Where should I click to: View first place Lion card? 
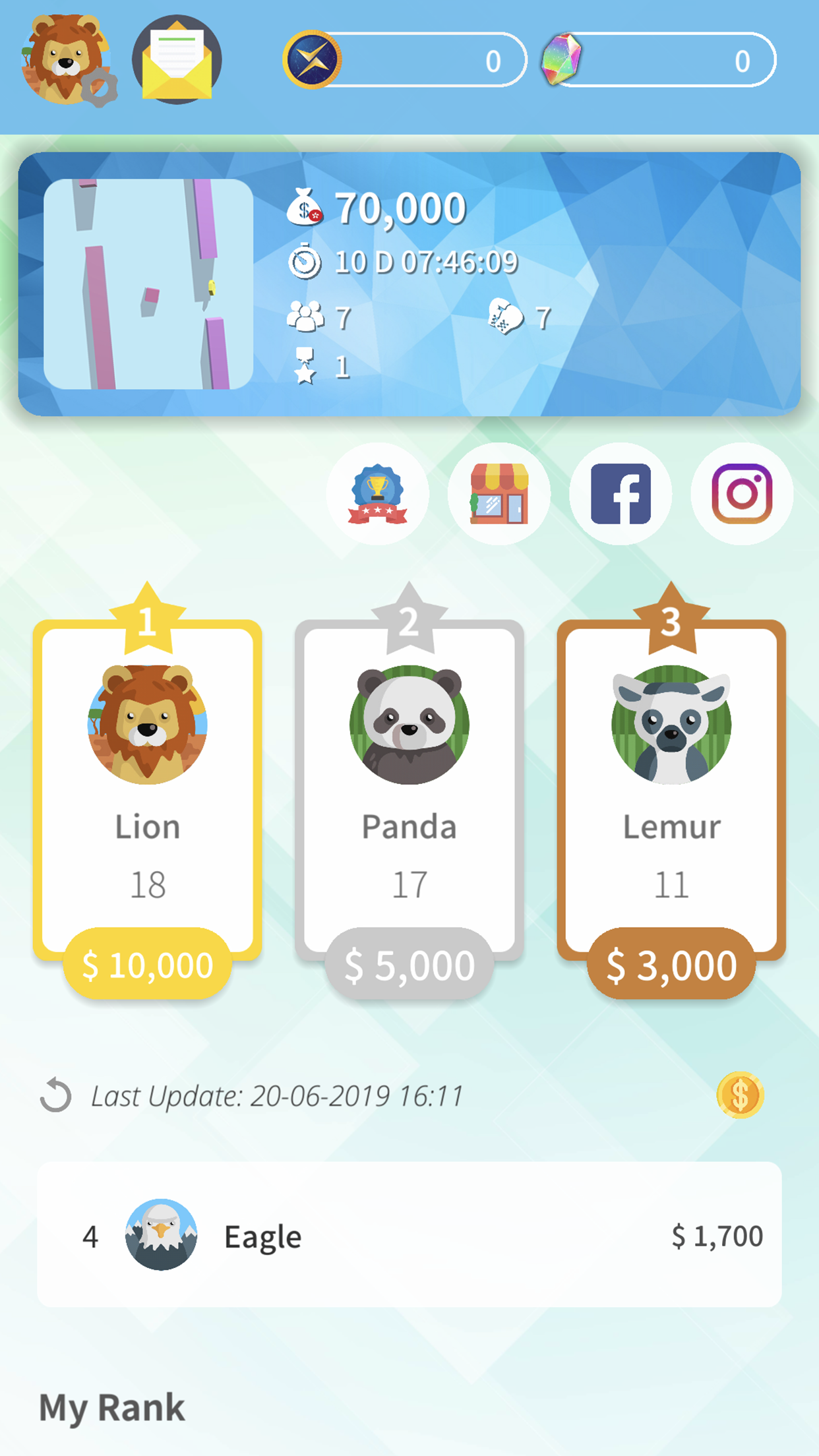pyautogui.click(x=147, y=791)
